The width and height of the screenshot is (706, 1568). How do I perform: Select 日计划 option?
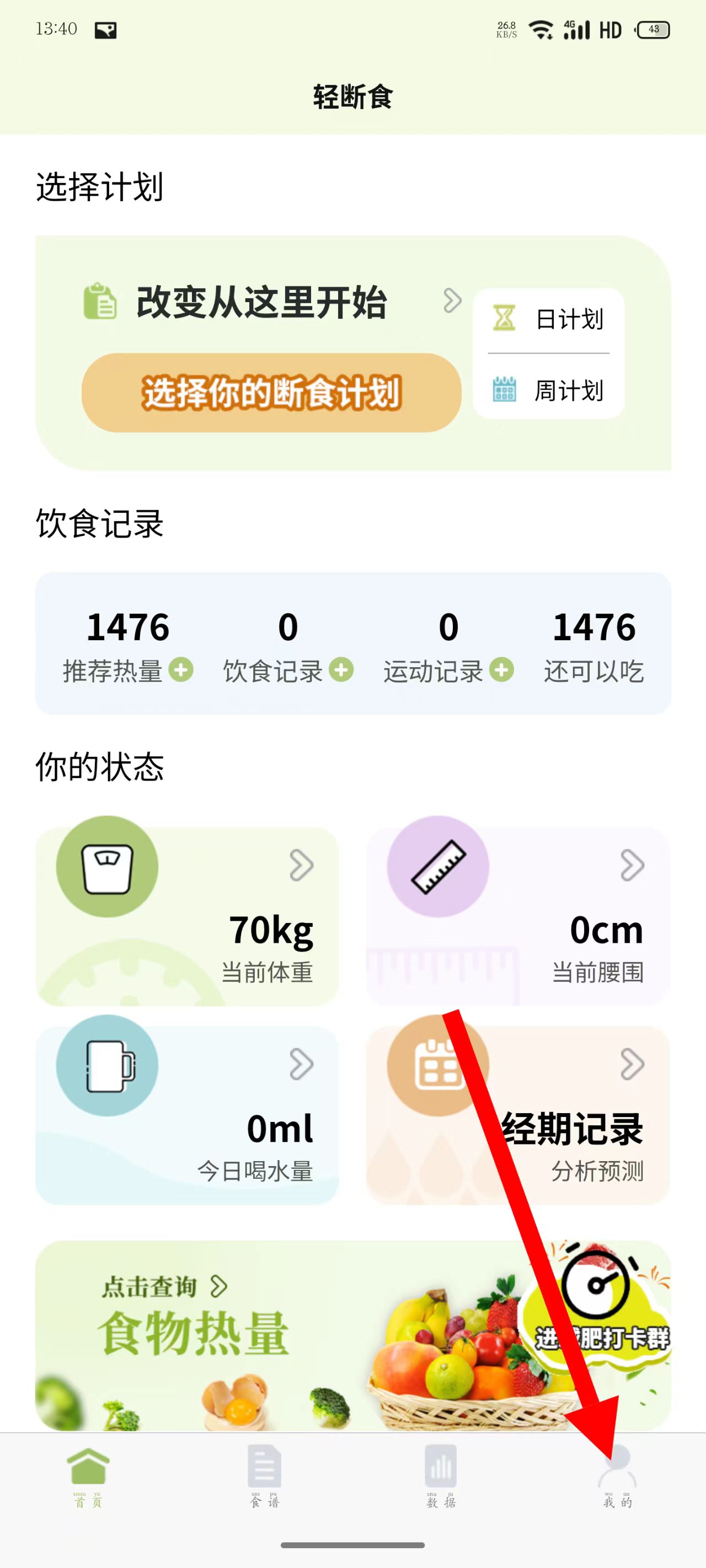[548, 320]
